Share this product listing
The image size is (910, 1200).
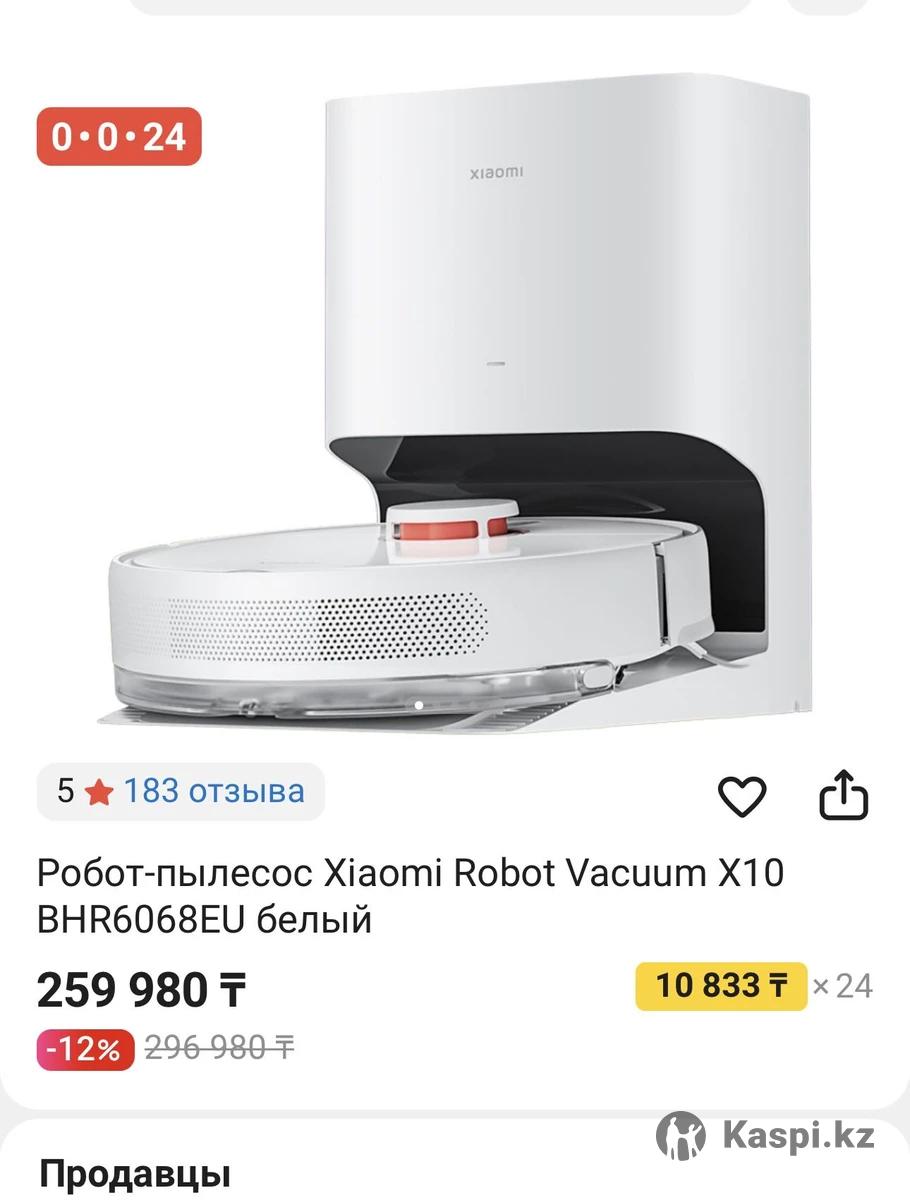(x=843, y=795)
